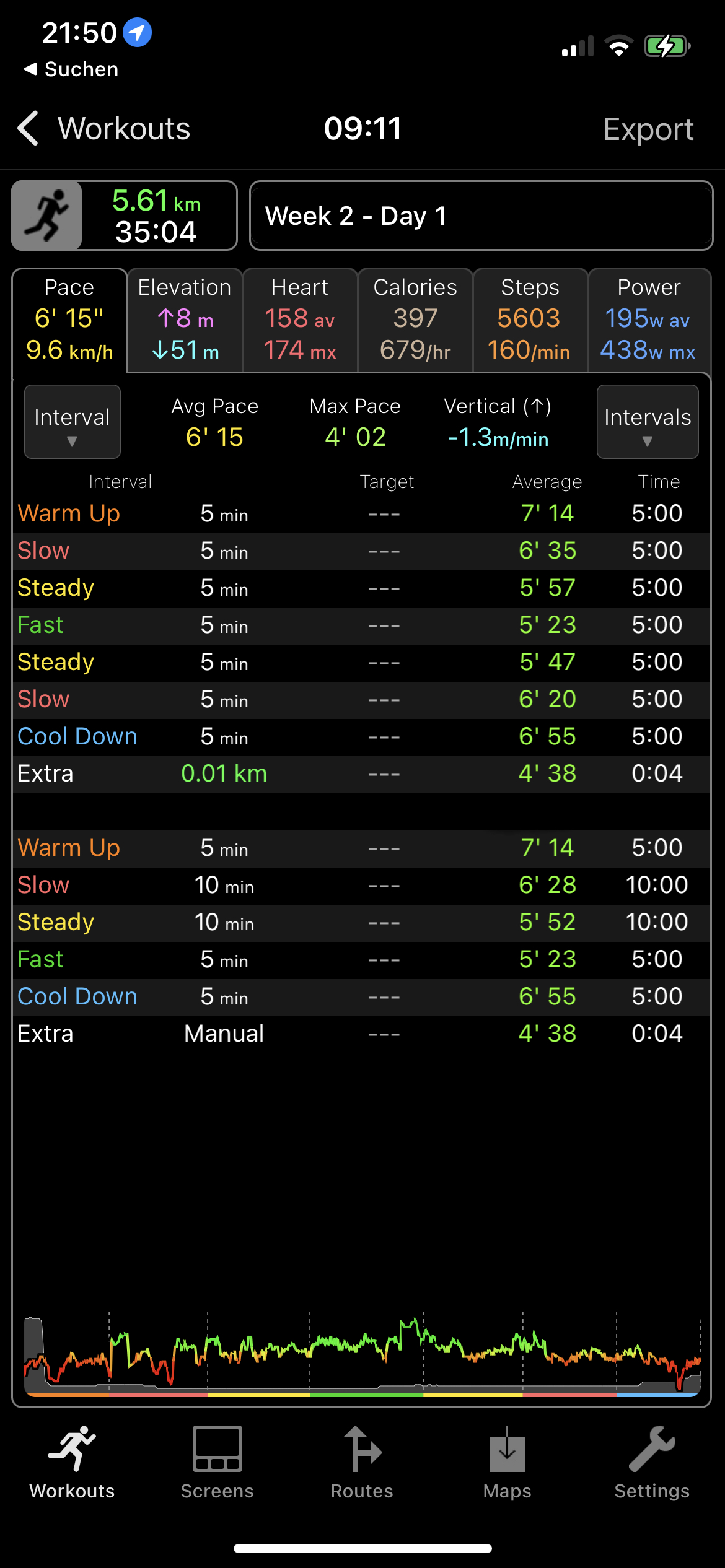
Task: Return to Suchen via status bar link
Action: coord(71,69)
